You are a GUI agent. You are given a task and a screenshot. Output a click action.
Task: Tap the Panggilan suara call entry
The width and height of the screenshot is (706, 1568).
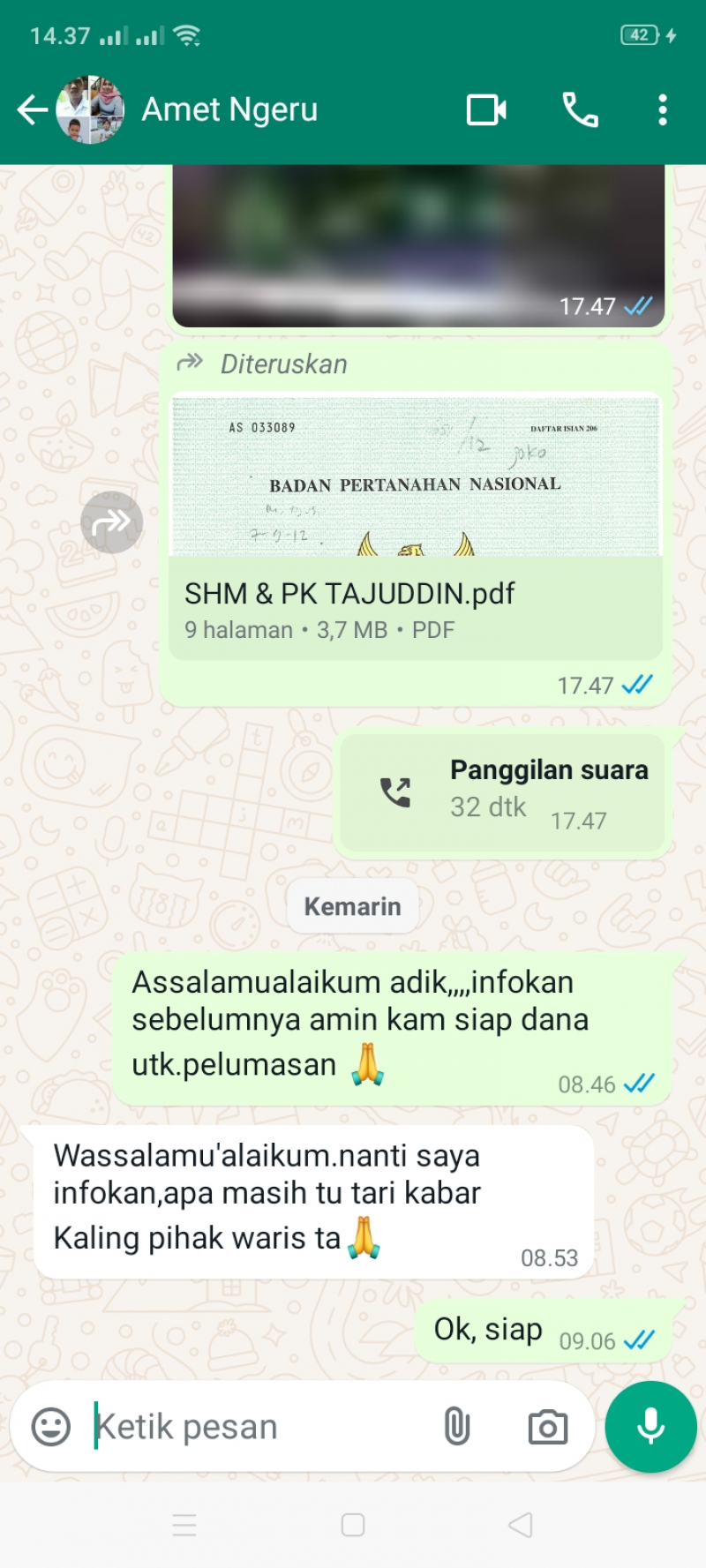tap(501, 792)
